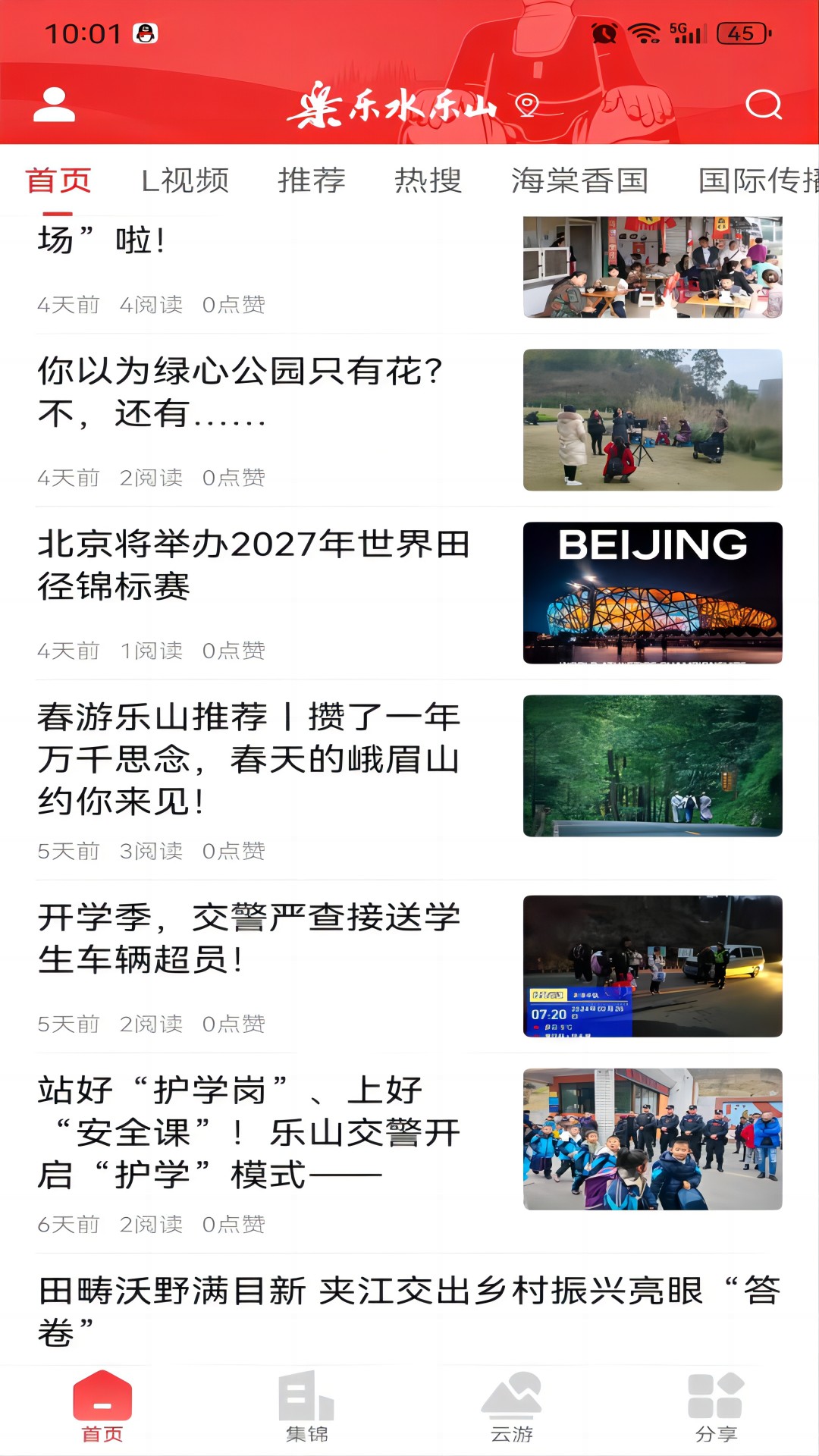Screen dimensions: 819x1456
Task: Go to the 热搜 tab
Action: [x=428, y=180]
